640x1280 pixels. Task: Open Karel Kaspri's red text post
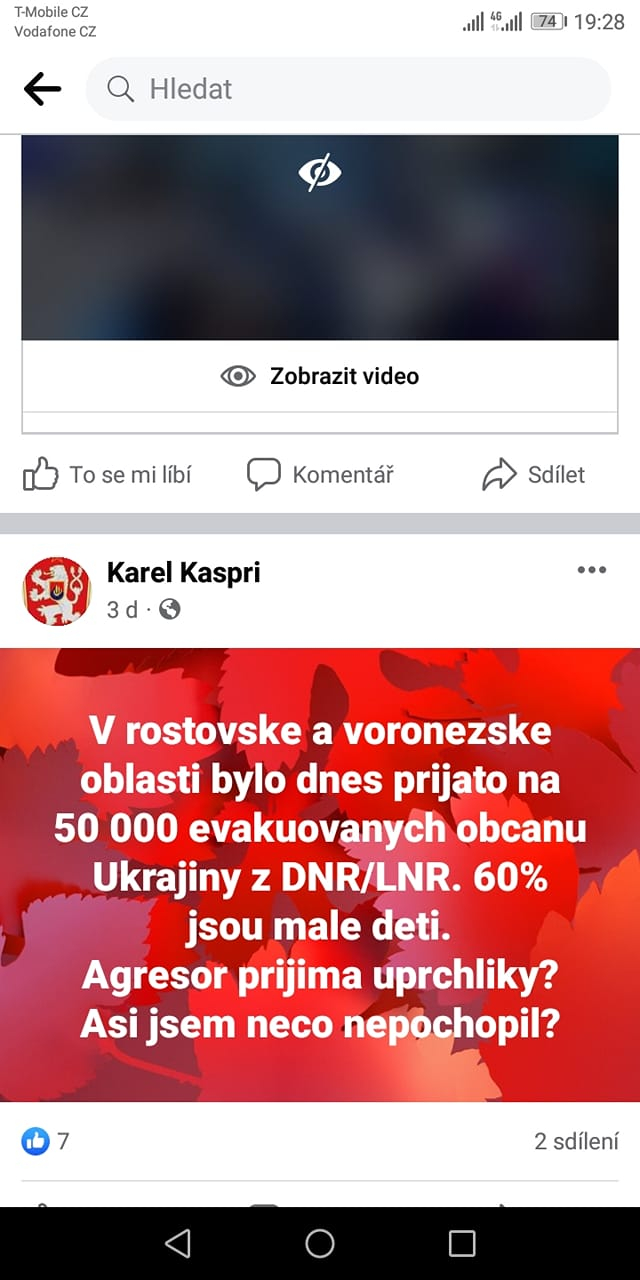(x=320, y=875)
